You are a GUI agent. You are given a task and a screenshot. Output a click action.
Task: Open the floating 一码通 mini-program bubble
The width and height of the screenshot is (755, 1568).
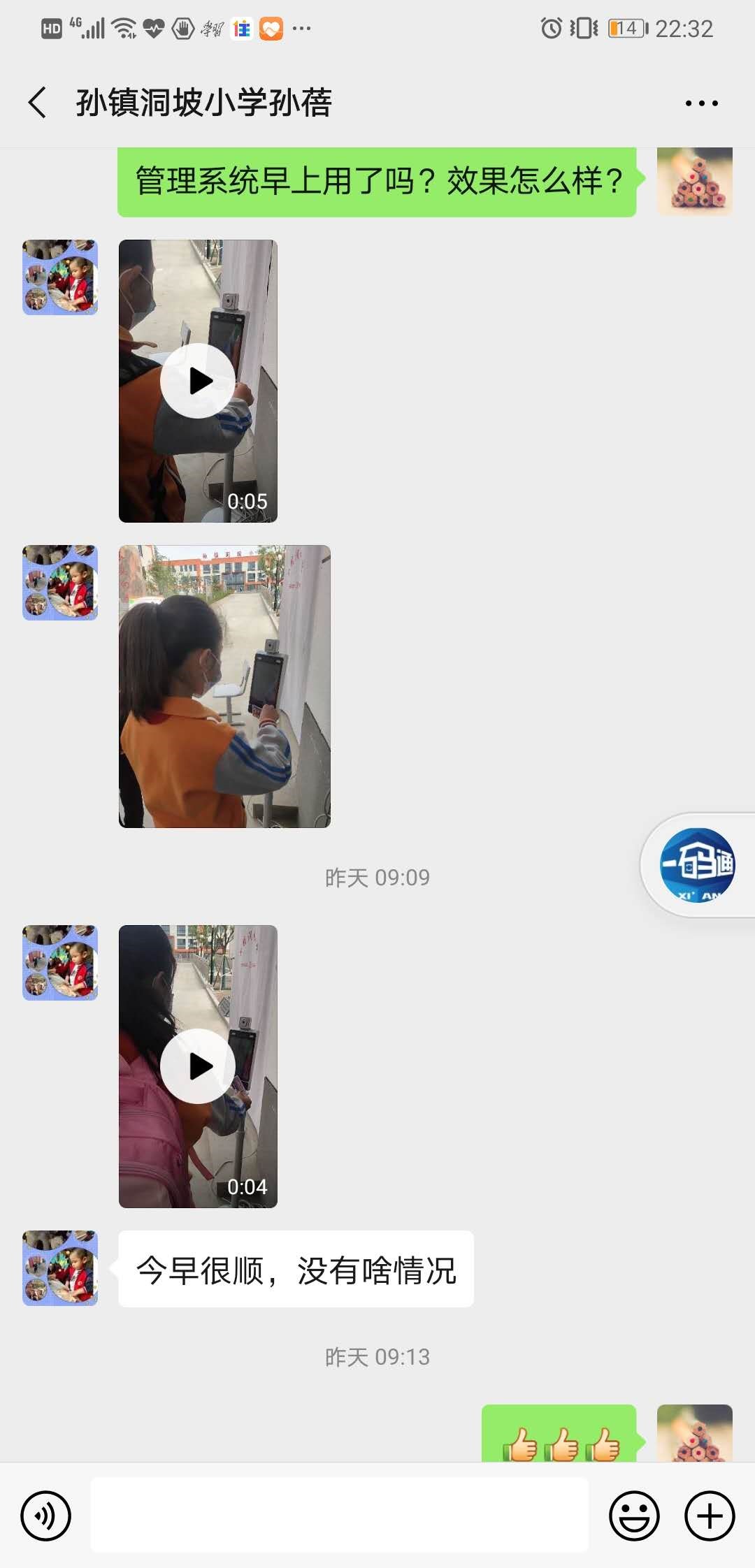pyautogui.click(x=698, y=865)
